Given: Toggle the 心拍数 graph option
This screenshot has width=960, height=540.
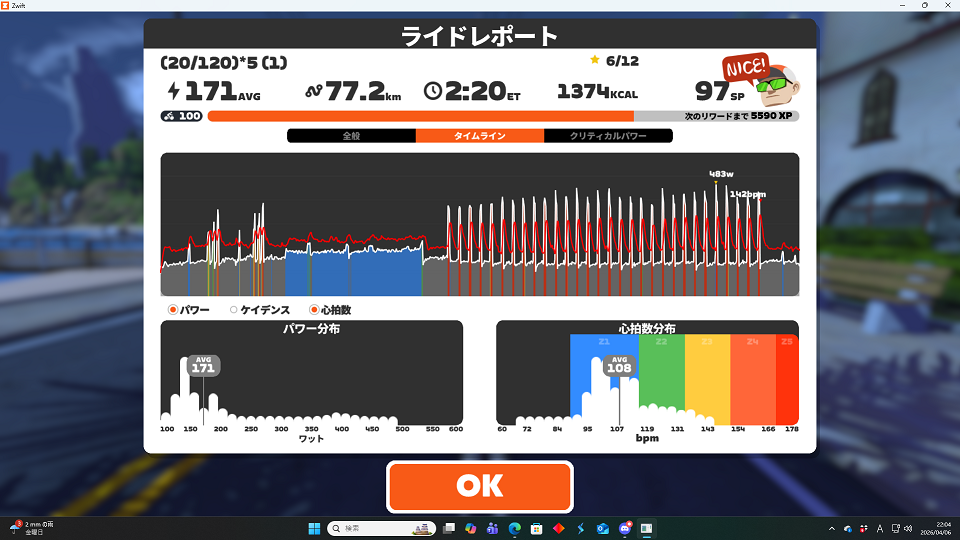Looking at the screenshot, I should pyautogui.click(x=314, y=310).
